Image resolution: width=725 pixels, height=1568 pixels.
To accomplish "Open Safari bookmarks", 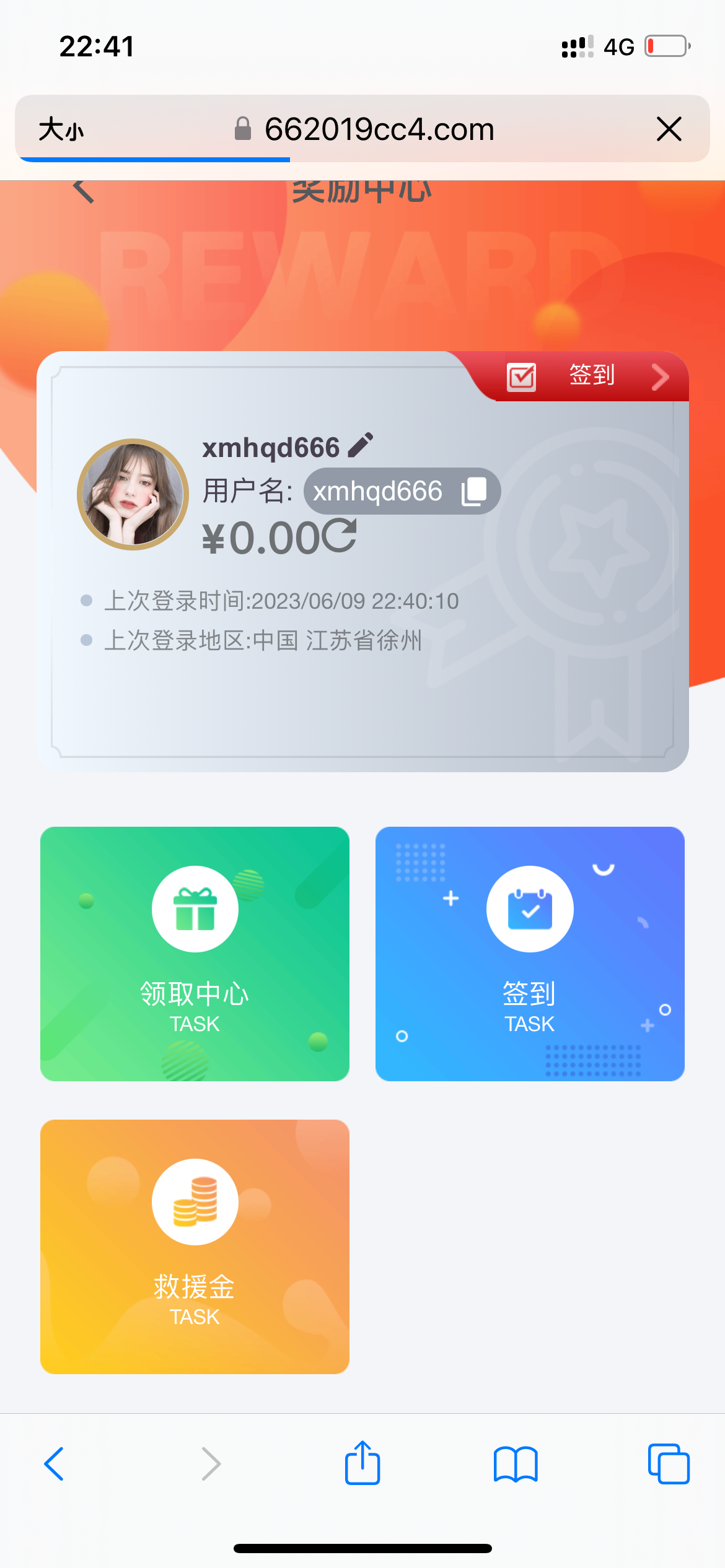I will tap(516, 1464).
